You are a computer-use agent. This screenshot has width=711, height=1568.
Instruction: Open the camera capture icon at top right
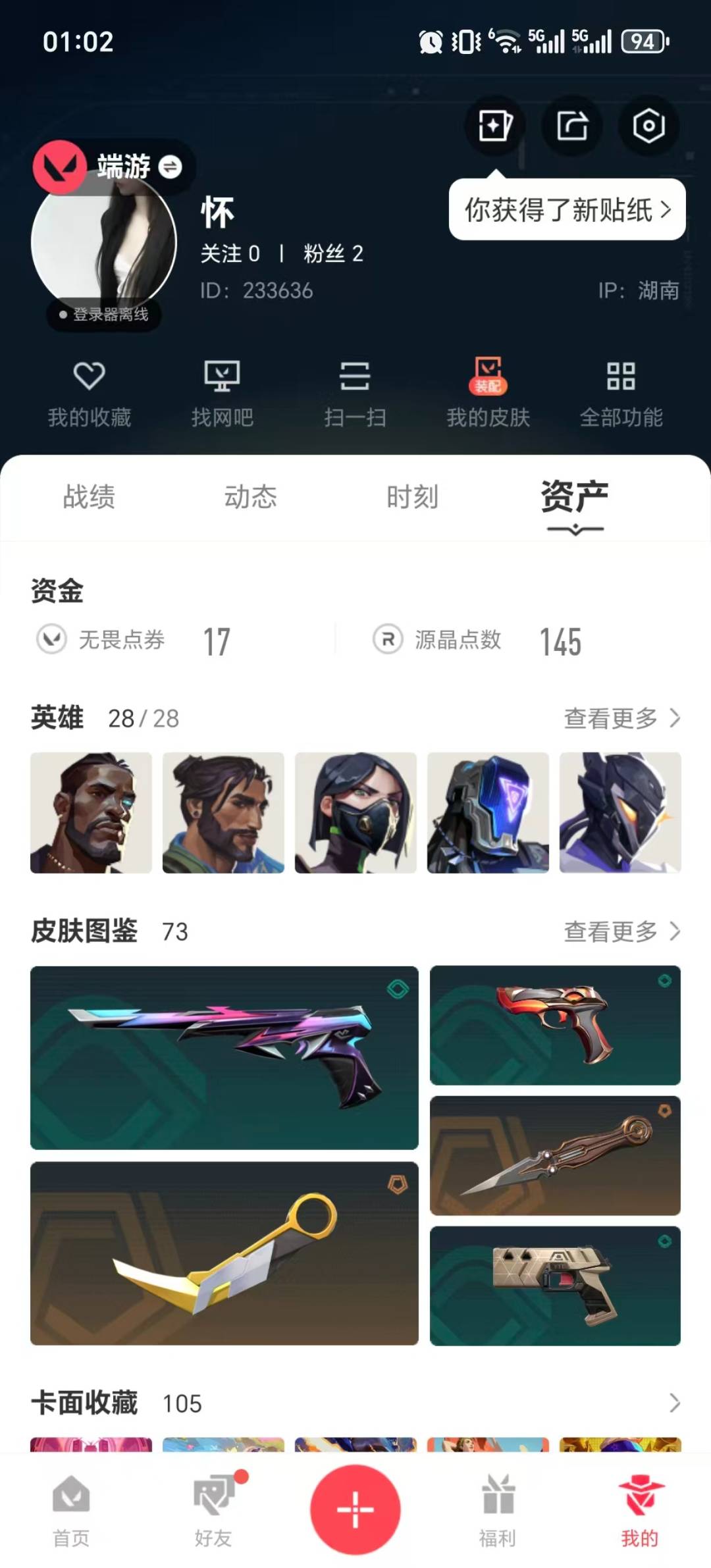(648, 126)
